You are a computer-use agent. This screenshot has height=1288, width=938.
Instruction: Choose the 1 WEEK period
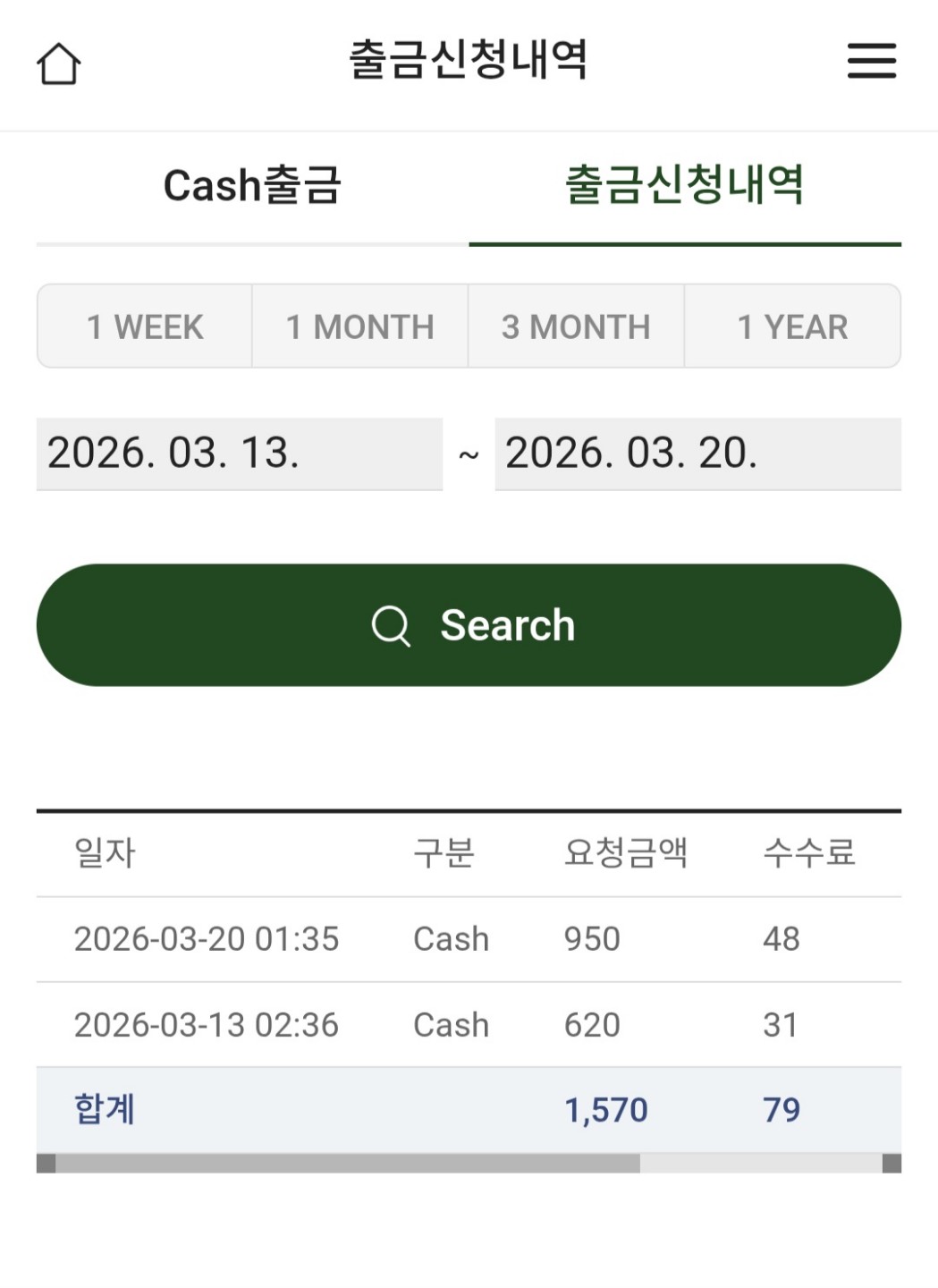click(145, 326)
